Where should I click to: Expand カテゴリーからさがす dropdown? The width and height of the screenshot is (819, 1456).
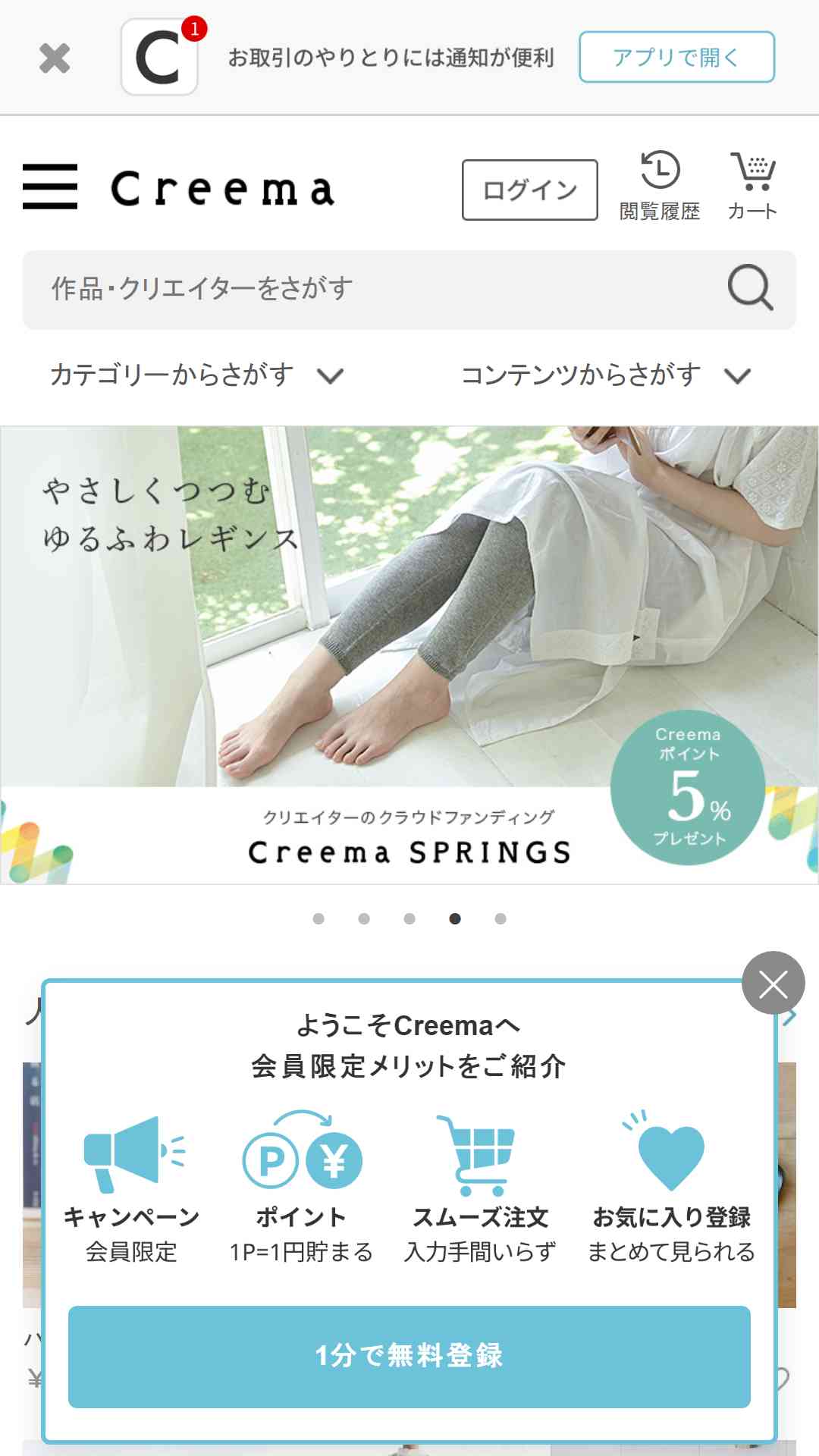coord(197,375)
